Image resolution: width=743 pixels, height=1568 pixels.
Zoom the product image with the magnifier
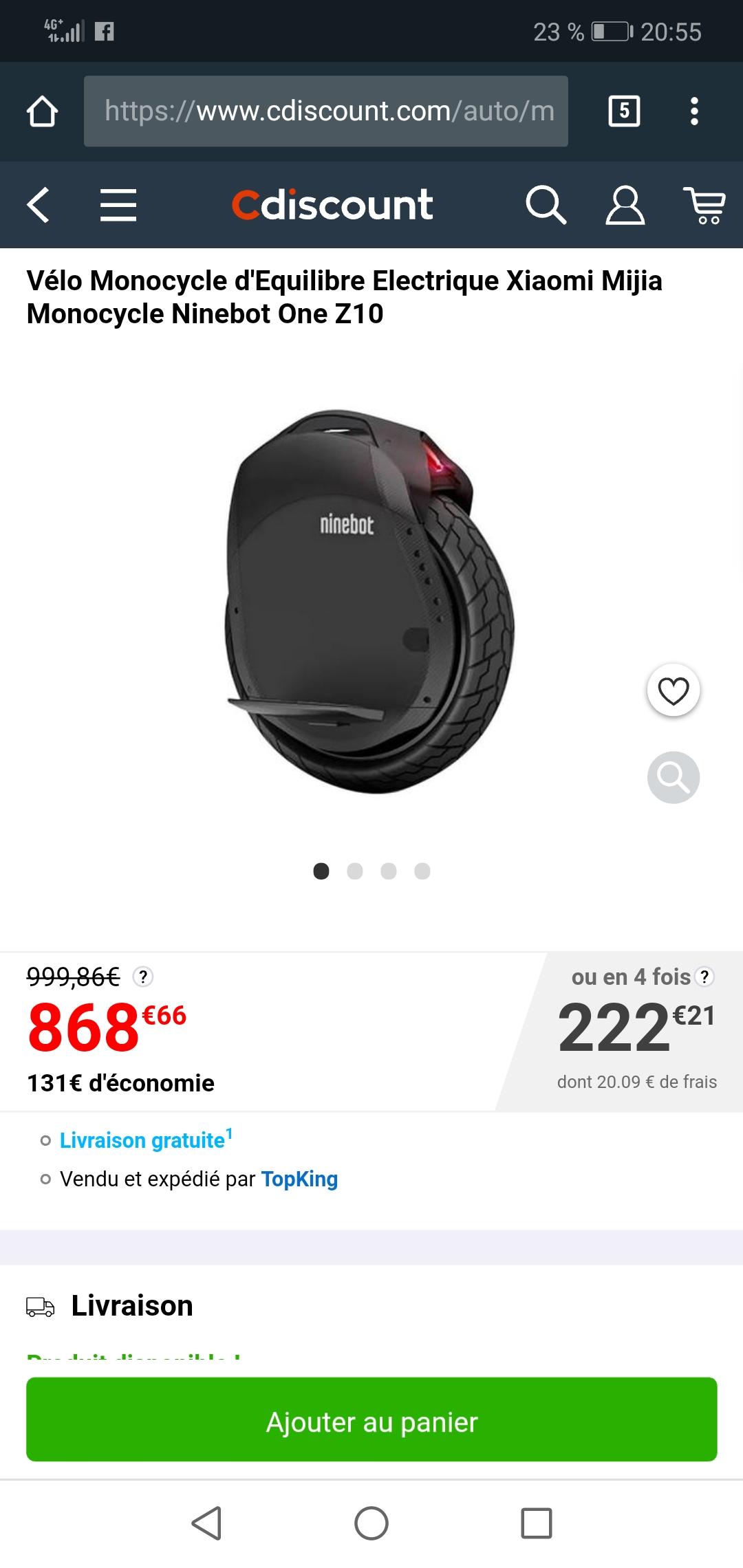[674, 777]
